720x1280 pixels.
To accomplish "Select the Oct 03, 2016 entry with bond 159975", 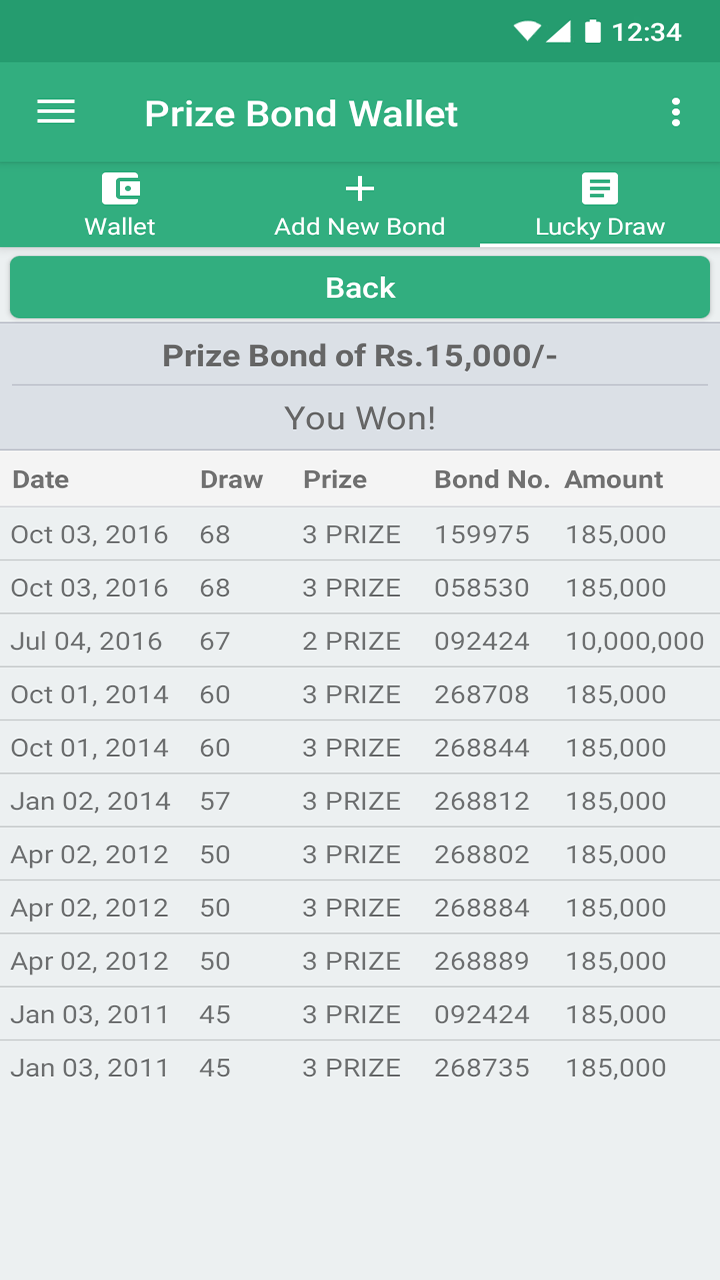I will point(360,534).
